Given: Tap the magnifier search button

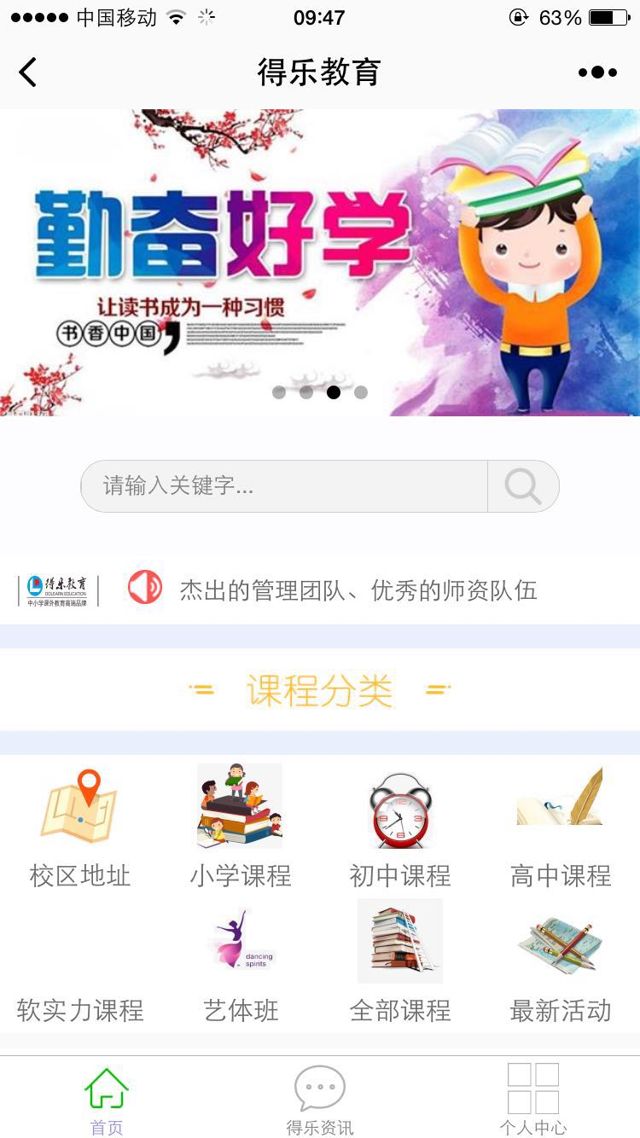Looking at the screenshot, I should (522, 486).
